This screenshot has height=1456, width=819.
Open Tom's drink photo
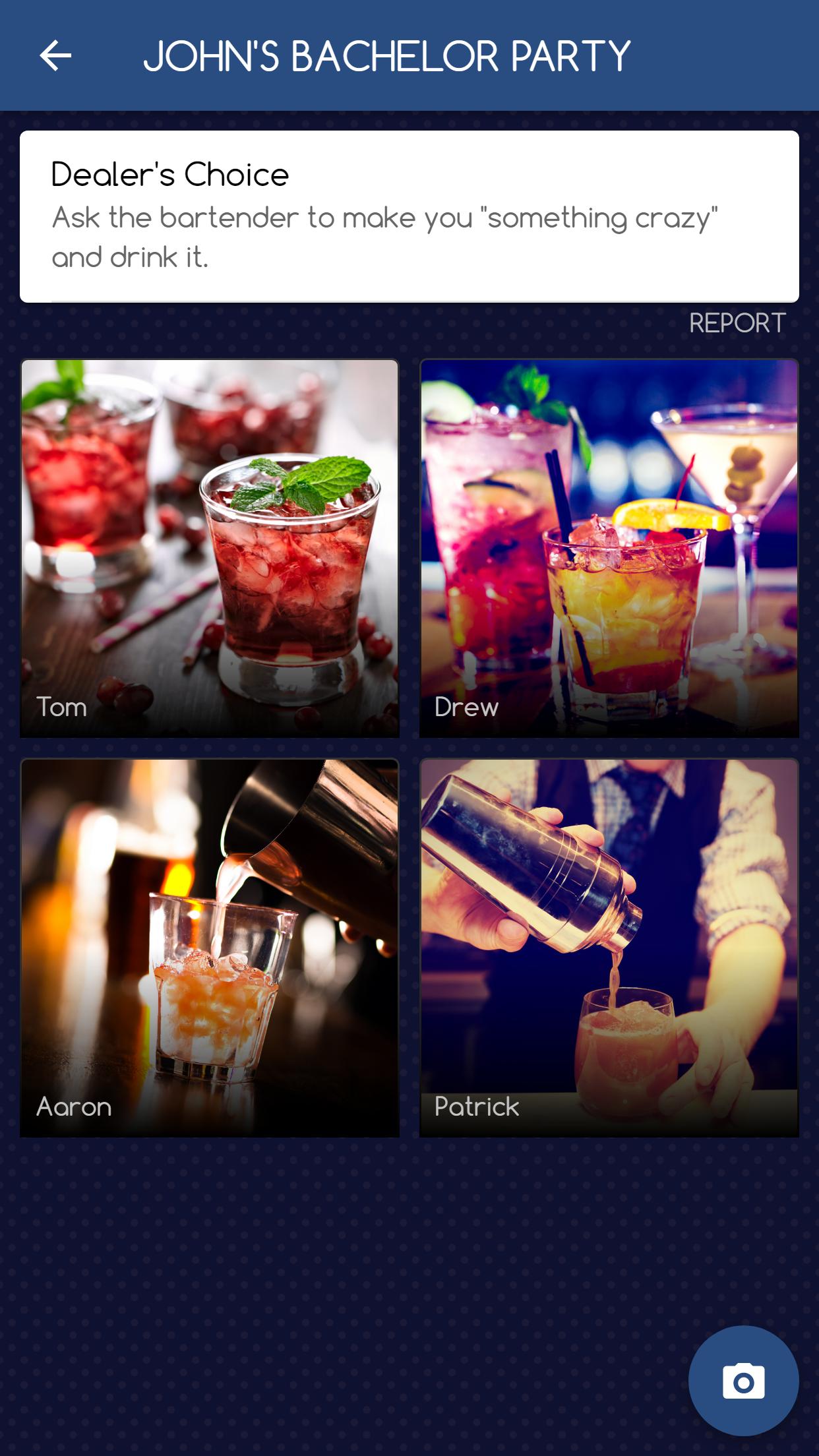tap(210, 548)
